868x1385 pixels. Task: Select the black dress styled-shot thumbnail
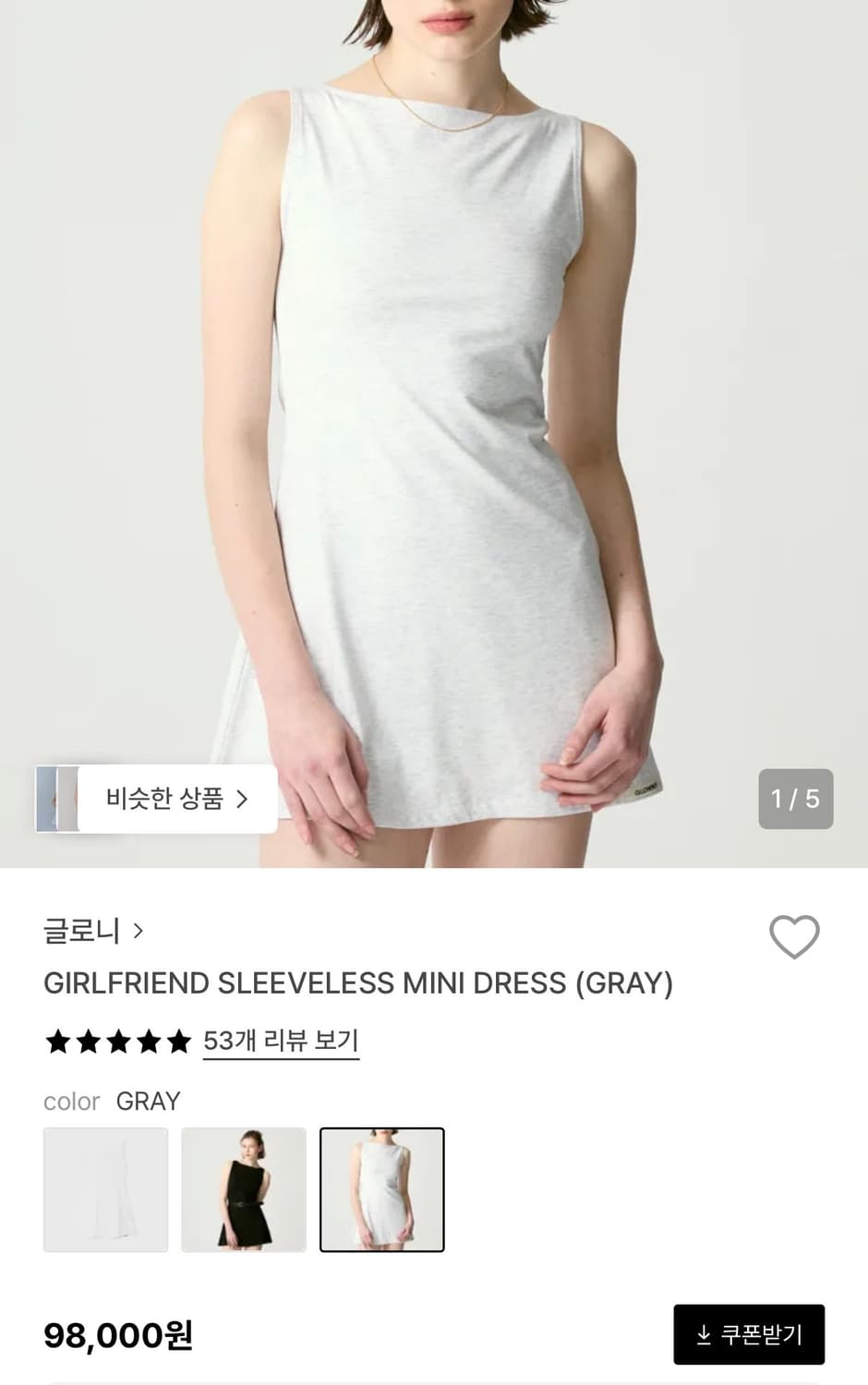tap(244, 1189)
